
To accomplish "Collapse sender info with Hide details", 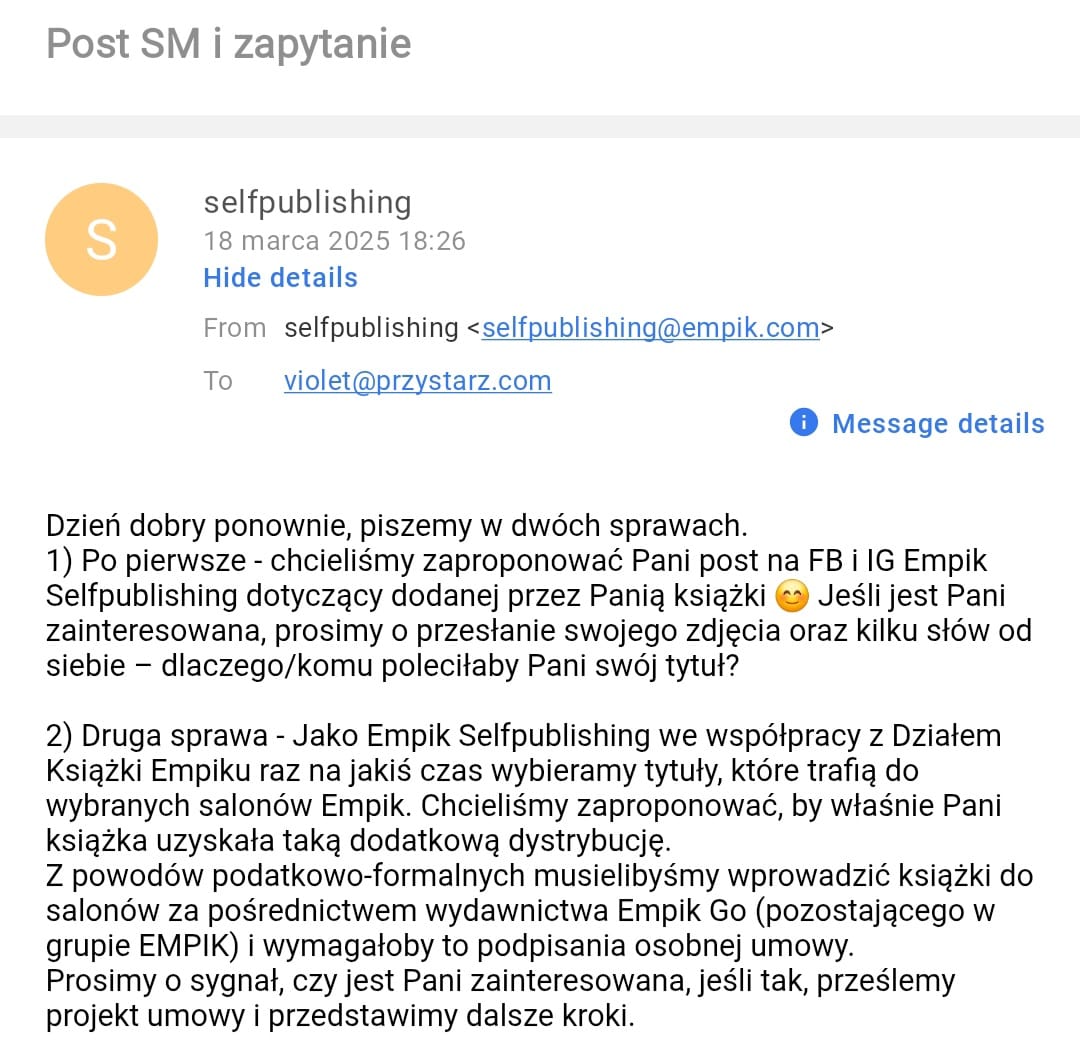I will (x=280, y=277).
